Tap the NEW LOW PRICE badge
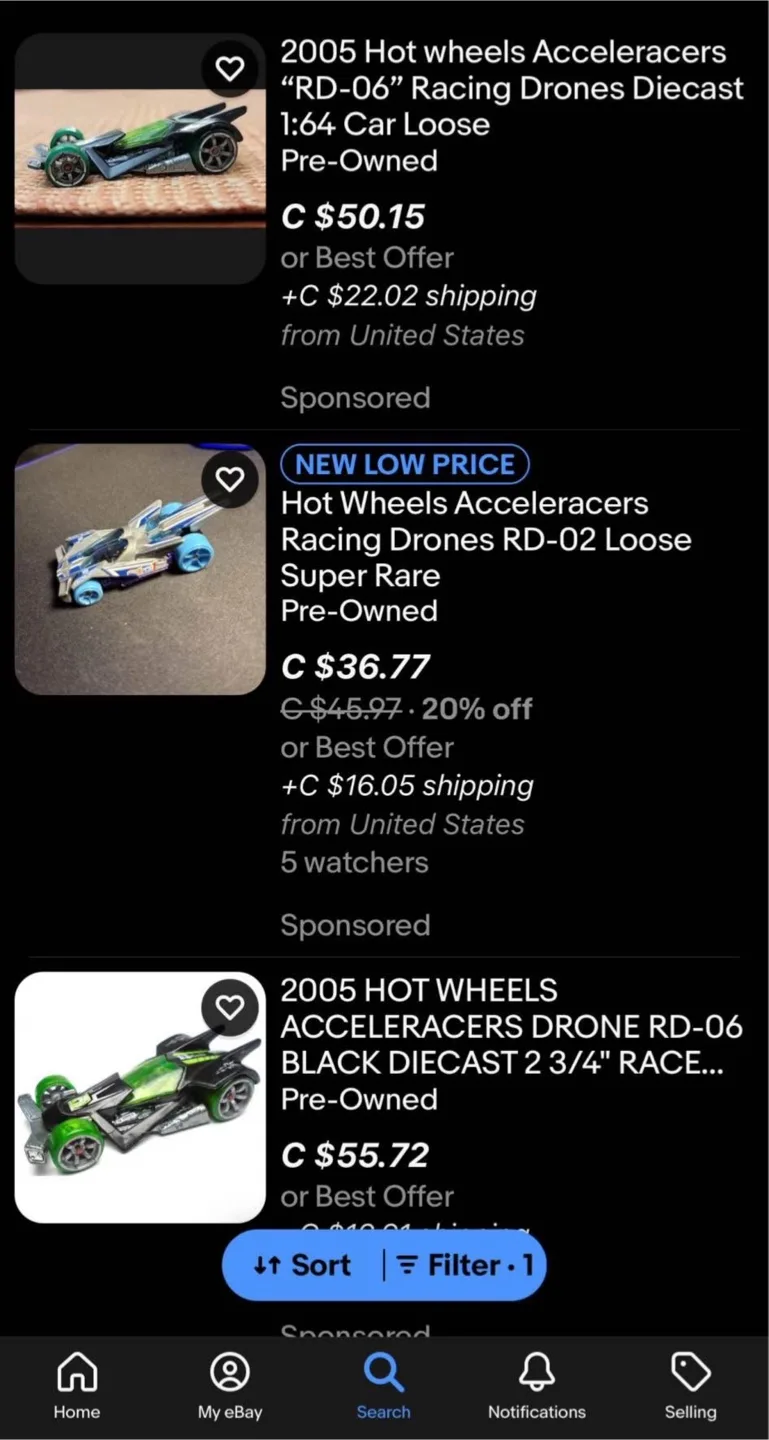Image resolution: width=769 pixels, height=1440 pixels. (x=404, y=463)
